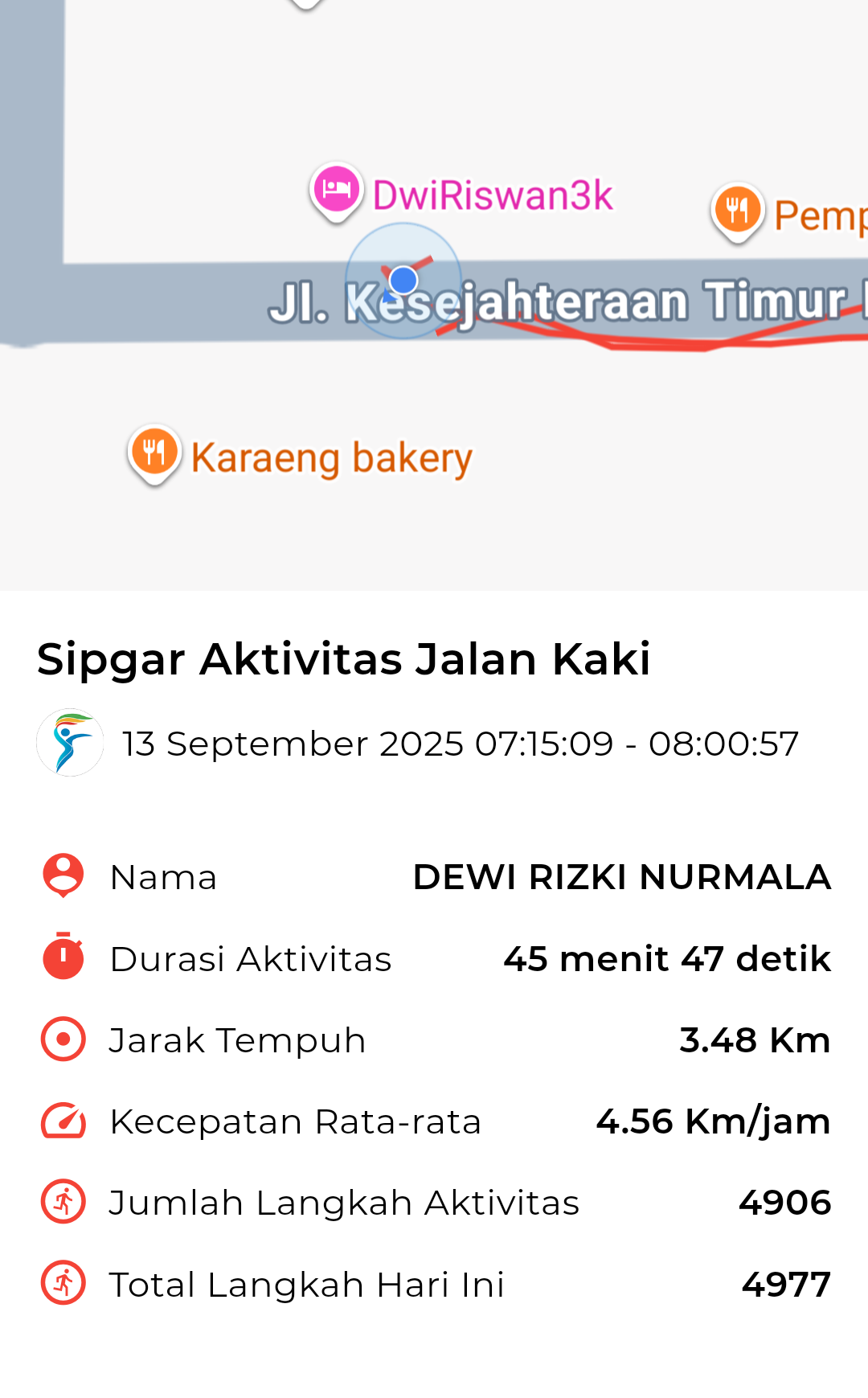Select the Pemp restaurant marker on map
This screenshot has width=868, height=1398.
pyautogui.click(x=737, y=212)
